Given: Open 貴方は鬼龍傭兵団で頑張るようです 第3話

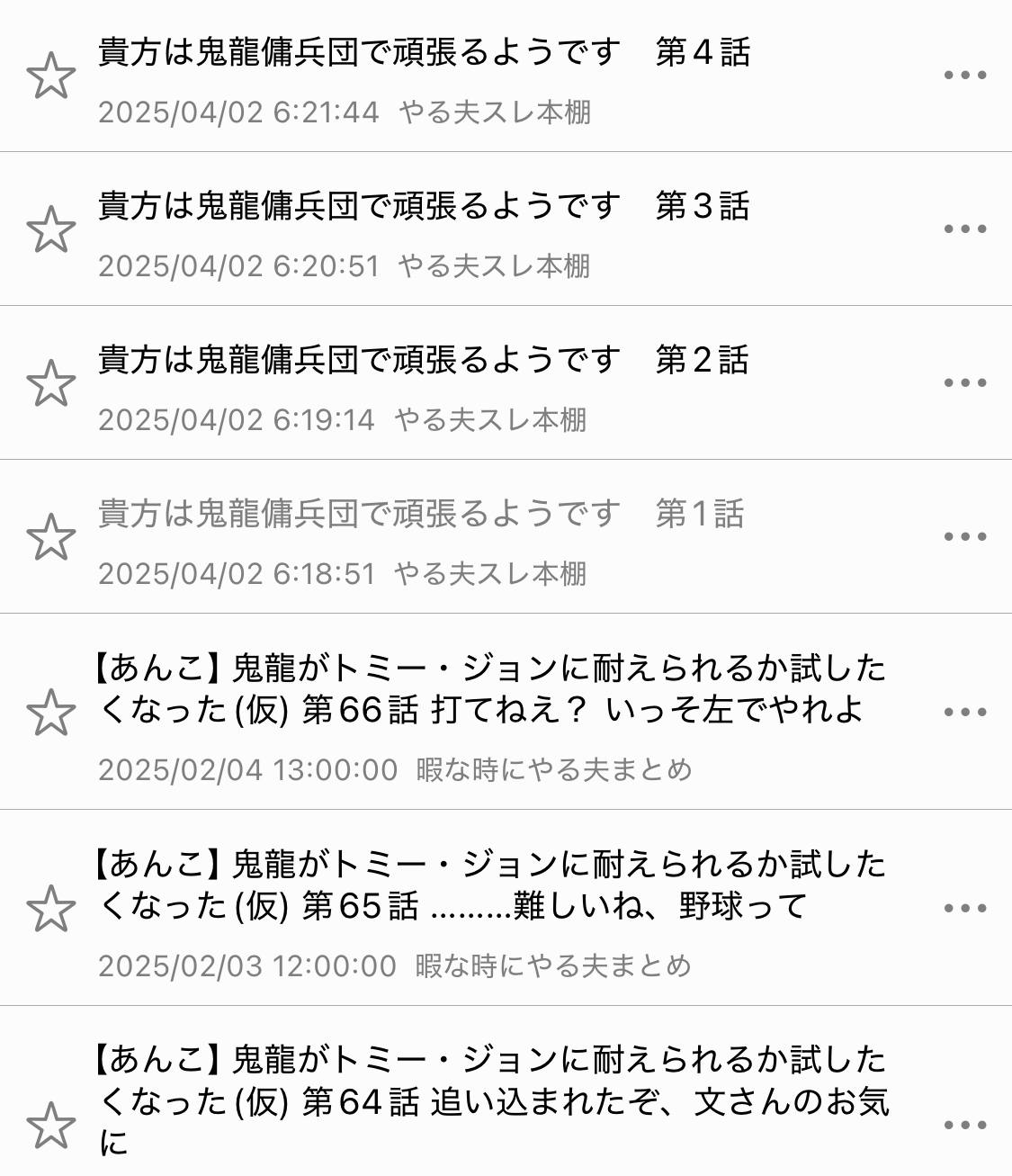Looking at the screenshot, I should coord(424,208).
